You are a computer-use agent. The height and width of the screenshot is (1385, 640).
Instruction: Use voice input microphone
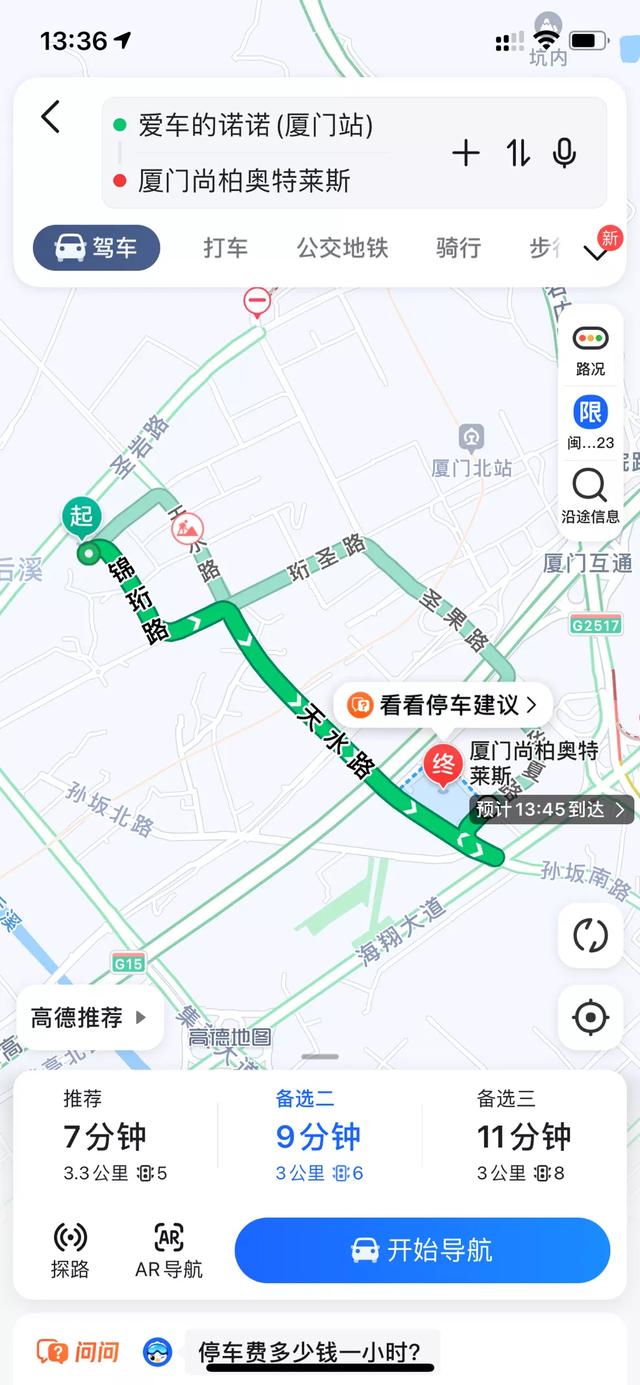pos(565,153)
